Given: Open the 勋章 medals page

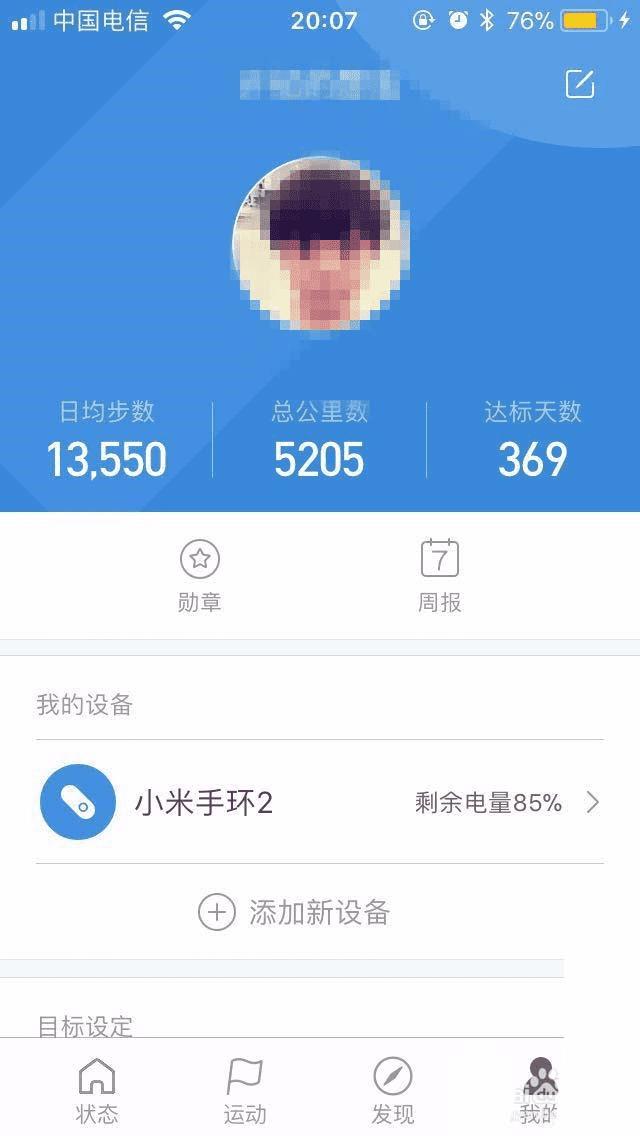Looking at the screenshot, I should coord(200,575).
